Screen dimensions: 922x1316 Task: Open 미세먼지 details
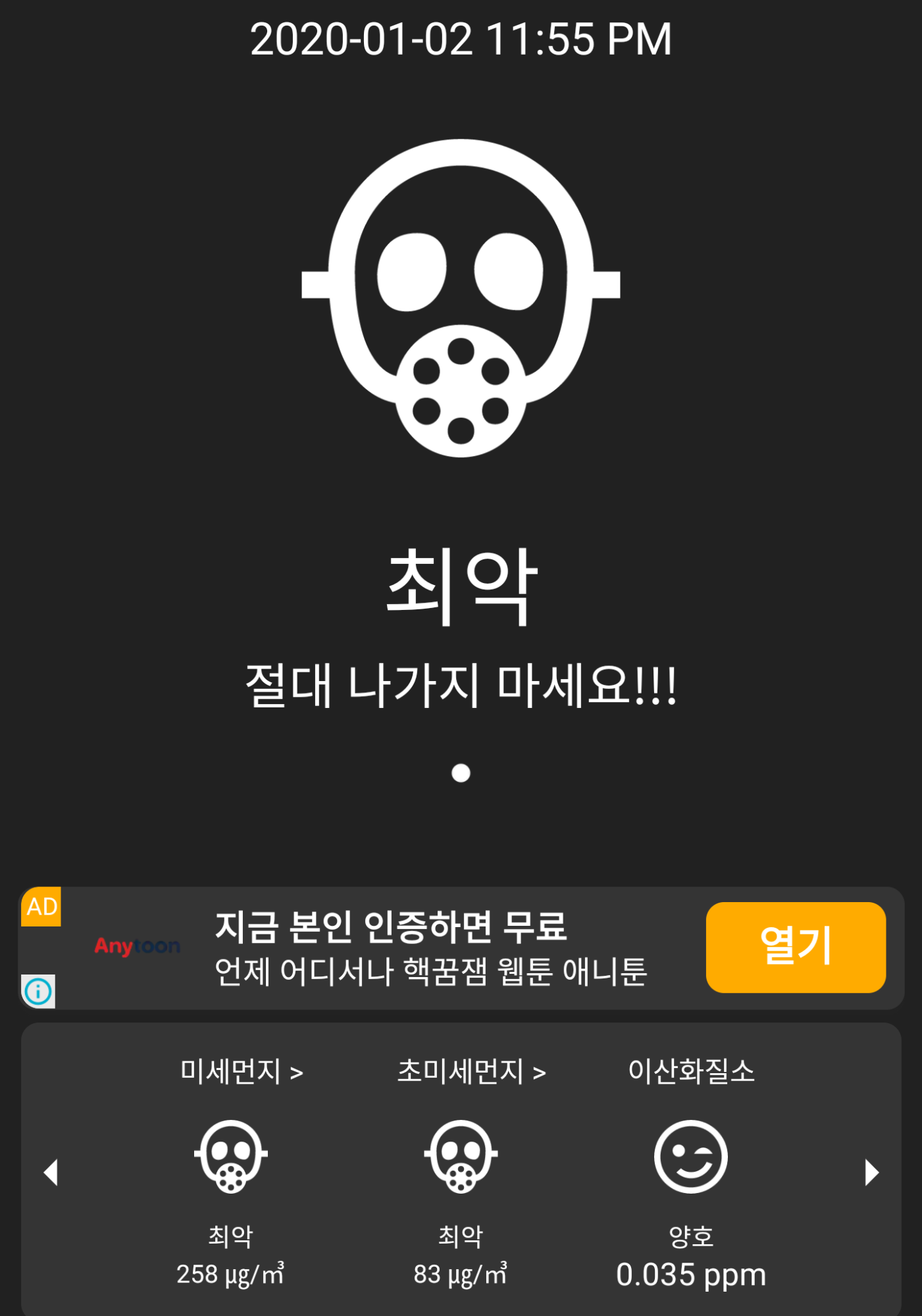click(241, 1072)
